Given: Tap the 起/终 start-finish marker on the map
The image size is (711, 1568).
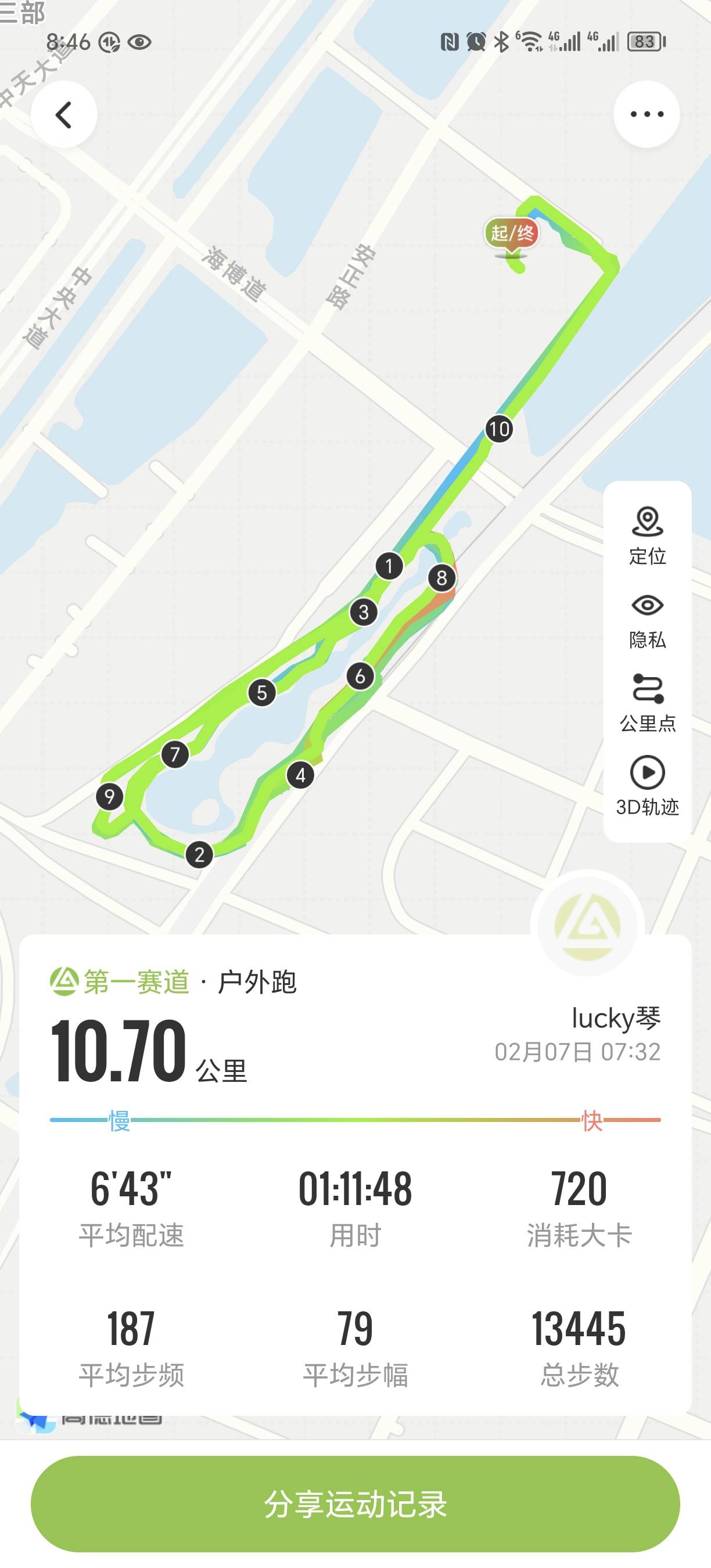Looking at the screenshot, I should click(512, 231).
